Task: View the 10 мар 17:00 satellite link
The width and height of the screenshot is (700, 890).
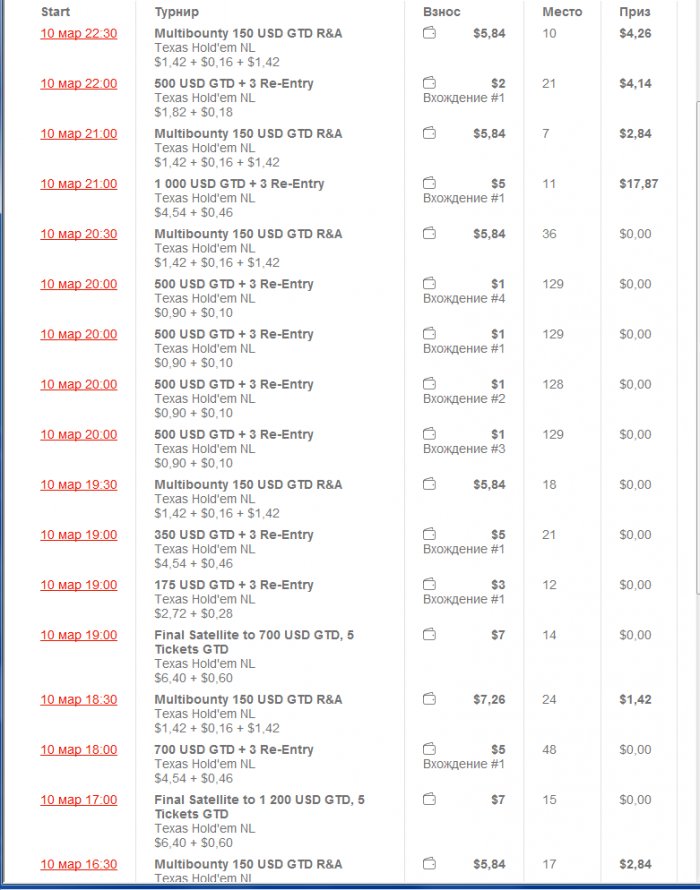Action: pyautogui.click(x=78, y=800)
